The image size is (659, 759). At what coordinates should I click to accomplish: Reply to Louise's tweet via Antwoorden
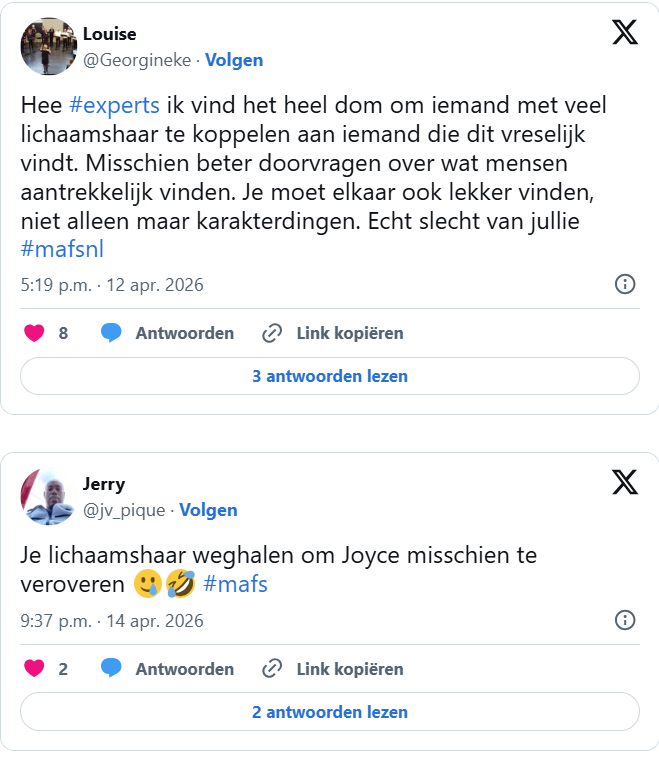[168, 333]
